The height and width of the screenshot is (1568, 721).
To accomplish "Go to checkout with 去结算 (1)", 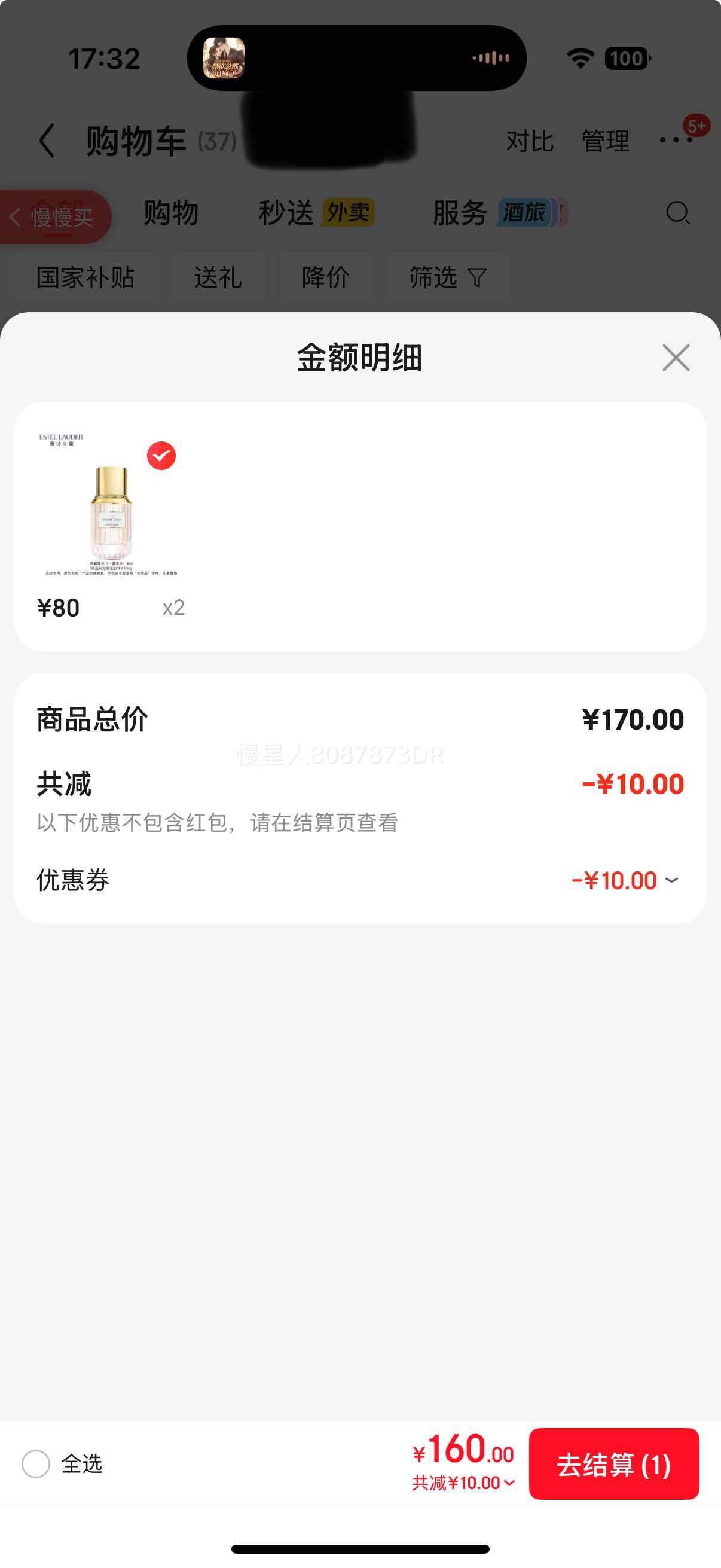I will click(613, 1464).
